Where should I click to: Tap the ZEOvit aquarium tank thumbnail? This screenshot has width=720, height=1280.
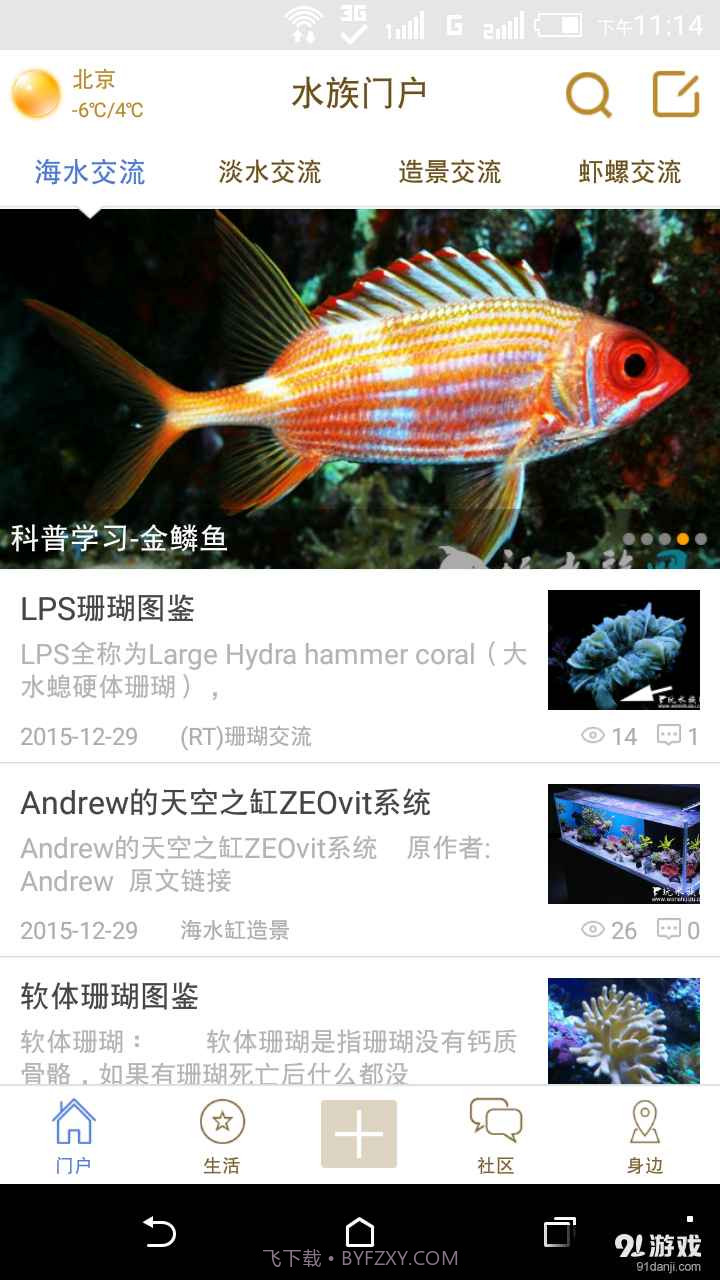click(x=623, y=843)
